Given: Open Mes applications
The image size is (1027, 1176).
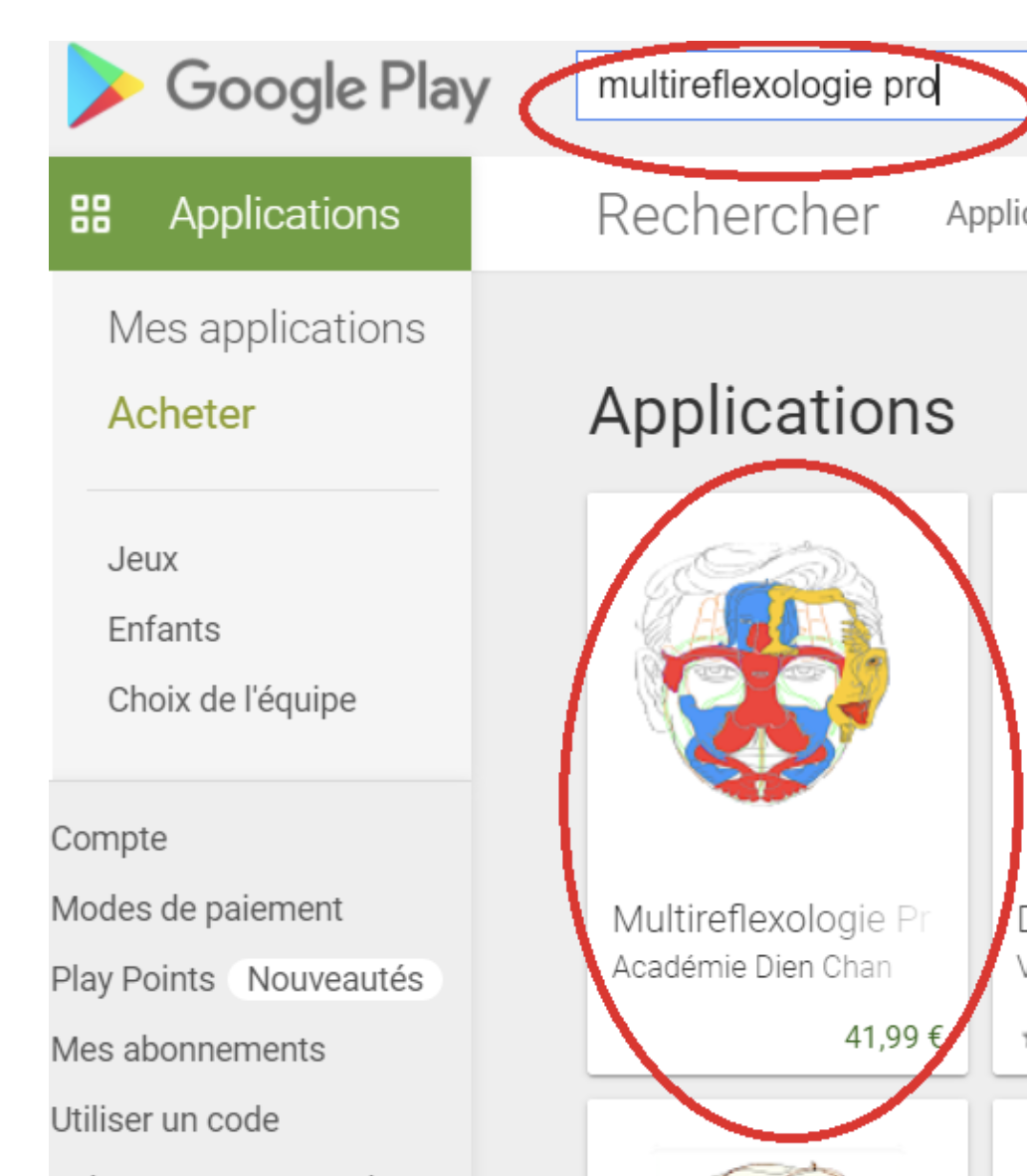Looking at the screenshot, I should click(267, 328).
